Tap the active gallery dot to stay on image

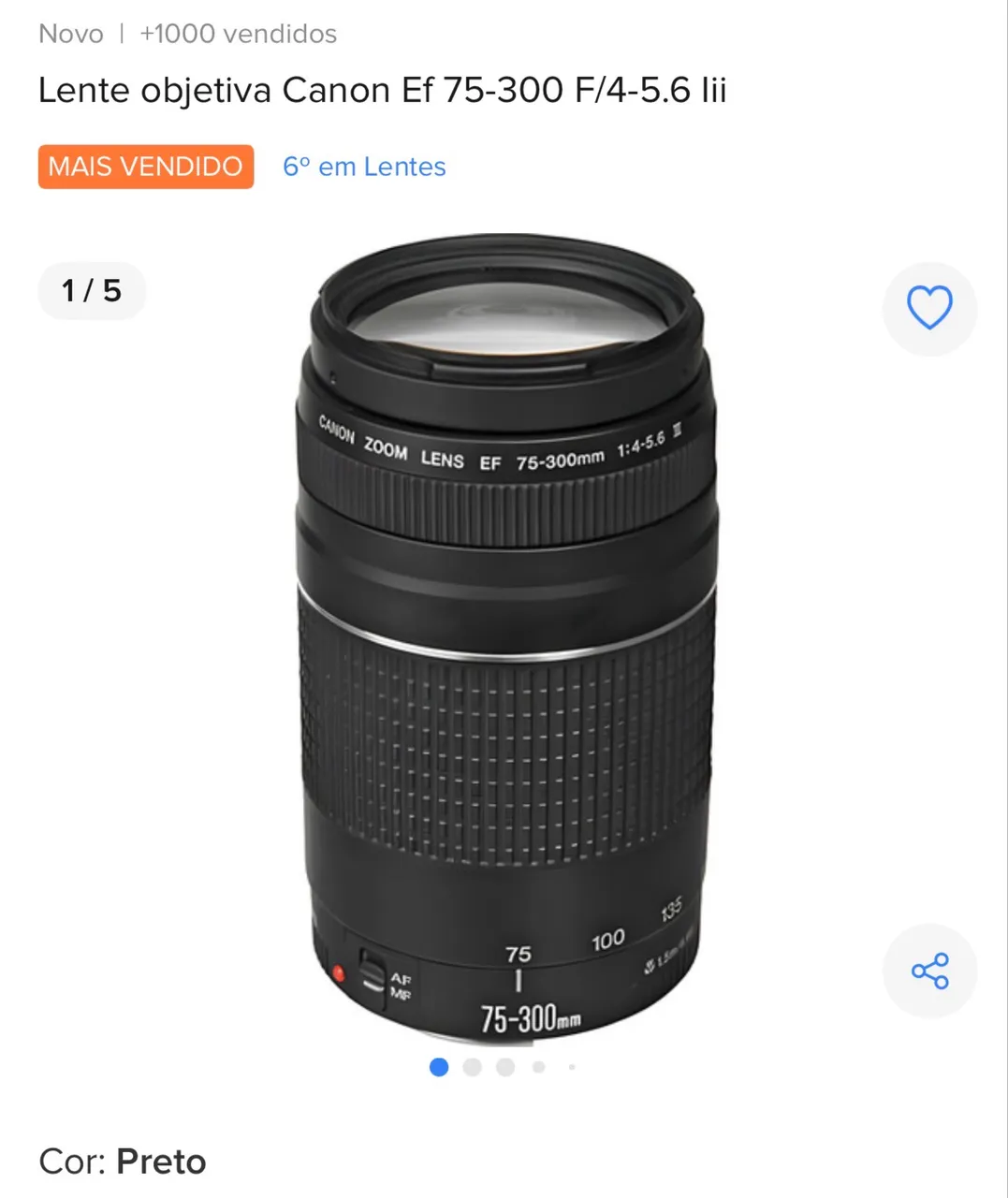437,1066
